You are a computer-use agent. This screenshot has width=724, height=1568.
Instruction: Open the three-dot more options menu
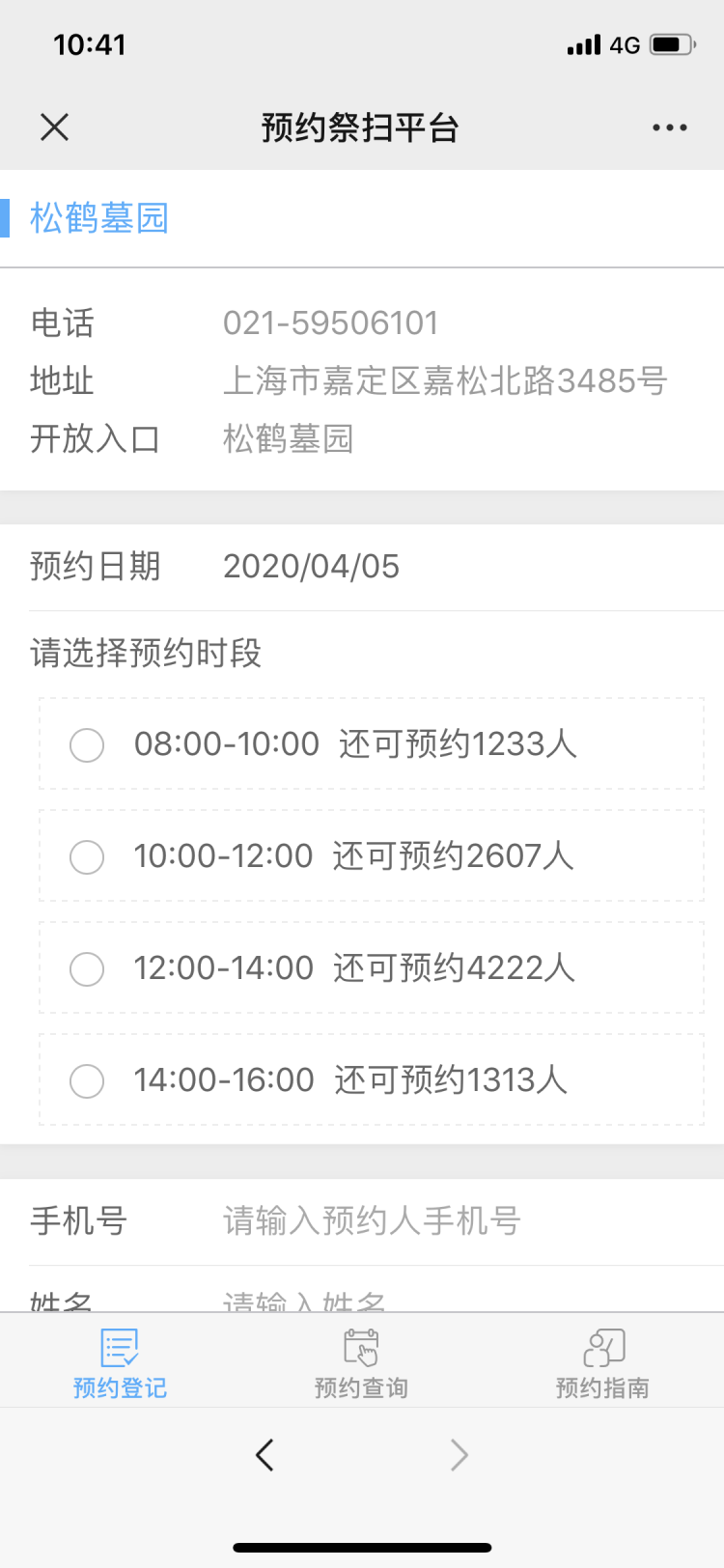point(669,126)
